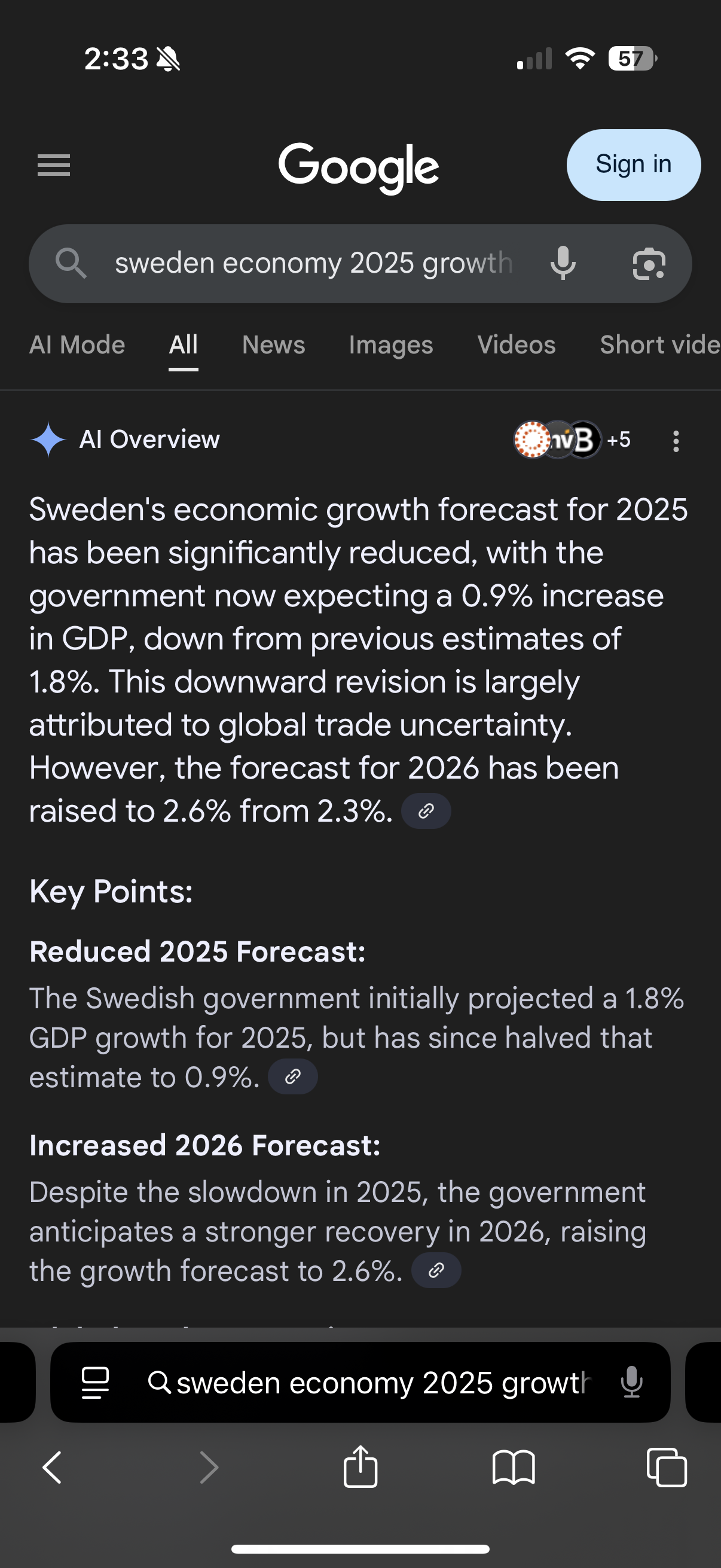Share this page from Safari toolbar
The image size is (721, 1568).
click(360, 1466)
